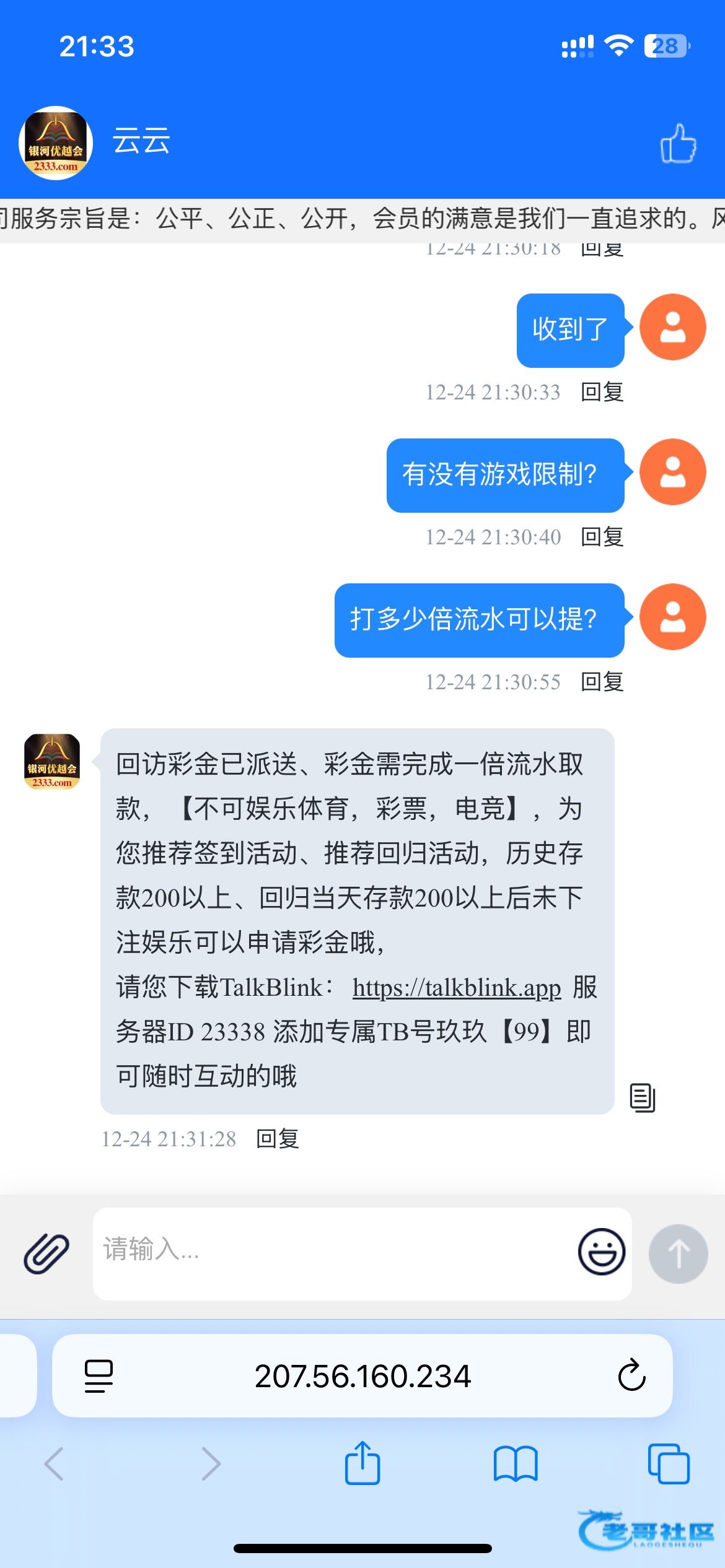Attach a file with the paperclip
Viewport: 725px width, 1568px height.
(46, 1253)
